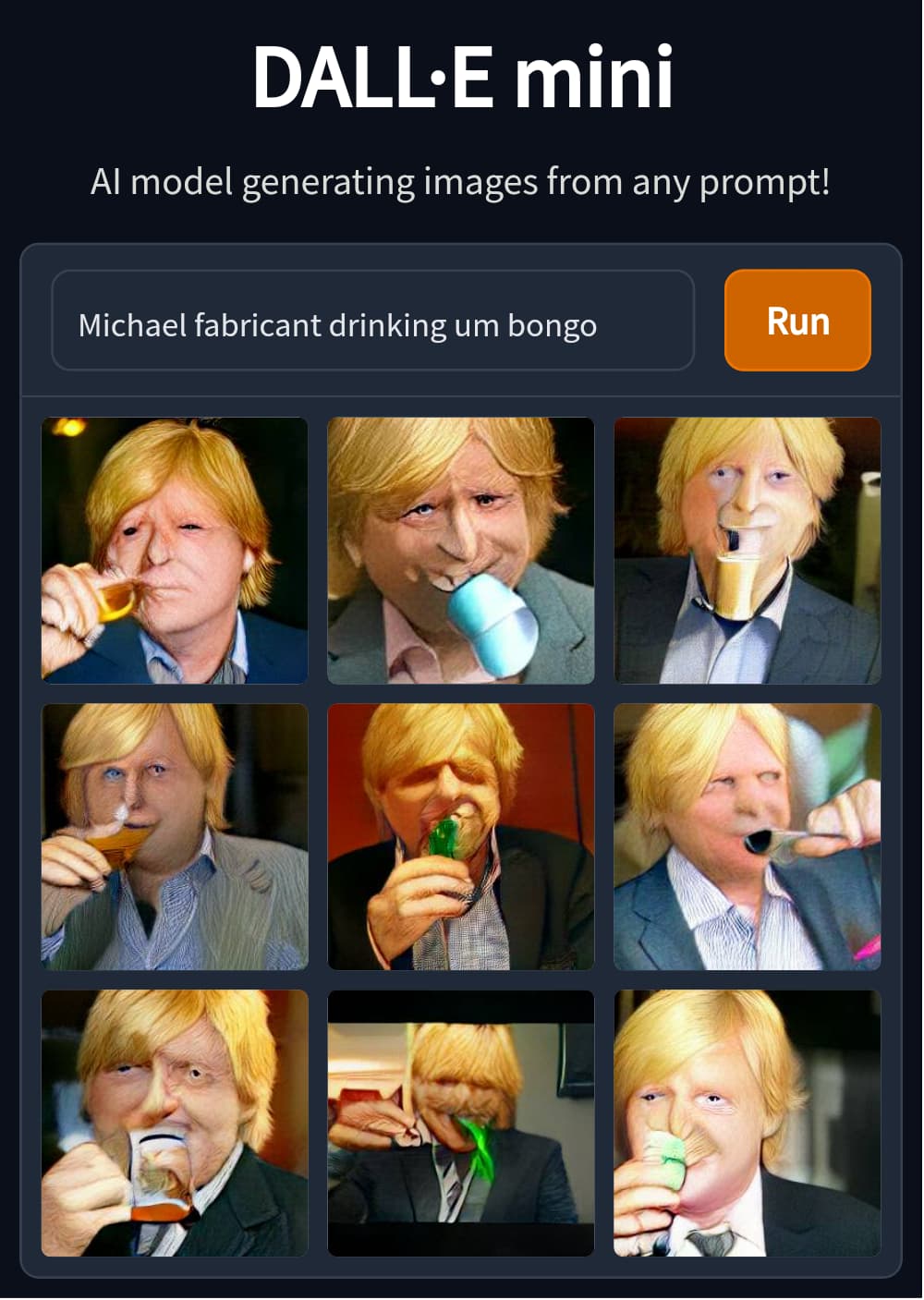The height and width of the screenshot is (1300, 924).
Task: Open the result showing a golden cylinder drink
Action: 747,551
